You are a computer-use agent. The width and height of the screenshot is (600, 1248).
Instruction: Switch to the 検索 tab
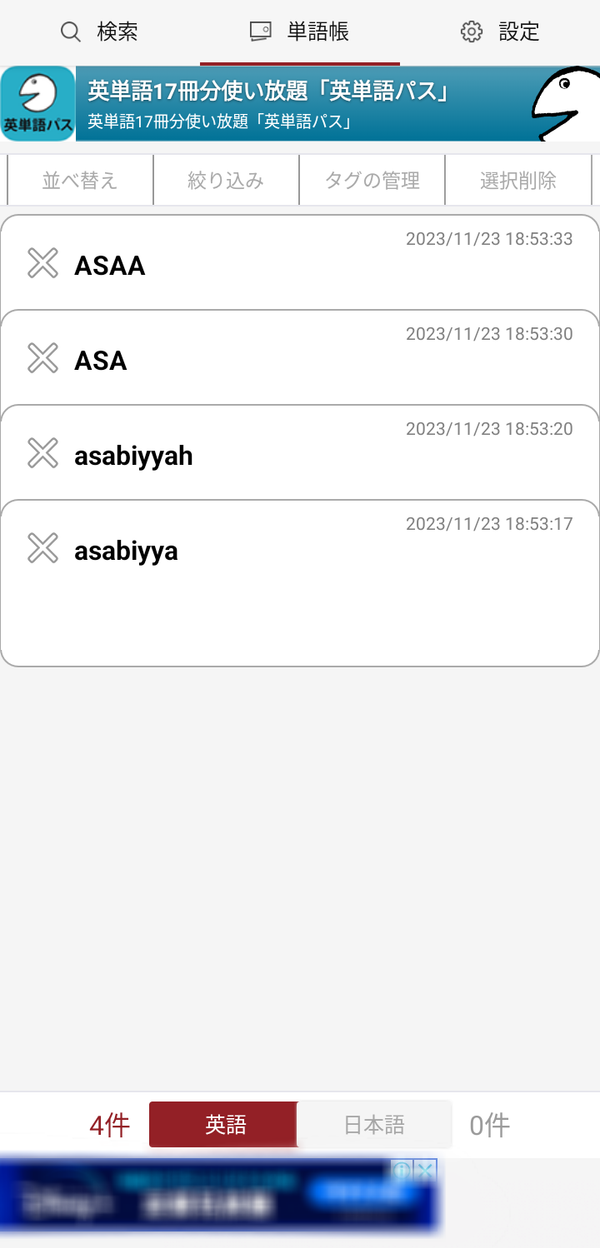pyautogui.click(x=100, y=31)
